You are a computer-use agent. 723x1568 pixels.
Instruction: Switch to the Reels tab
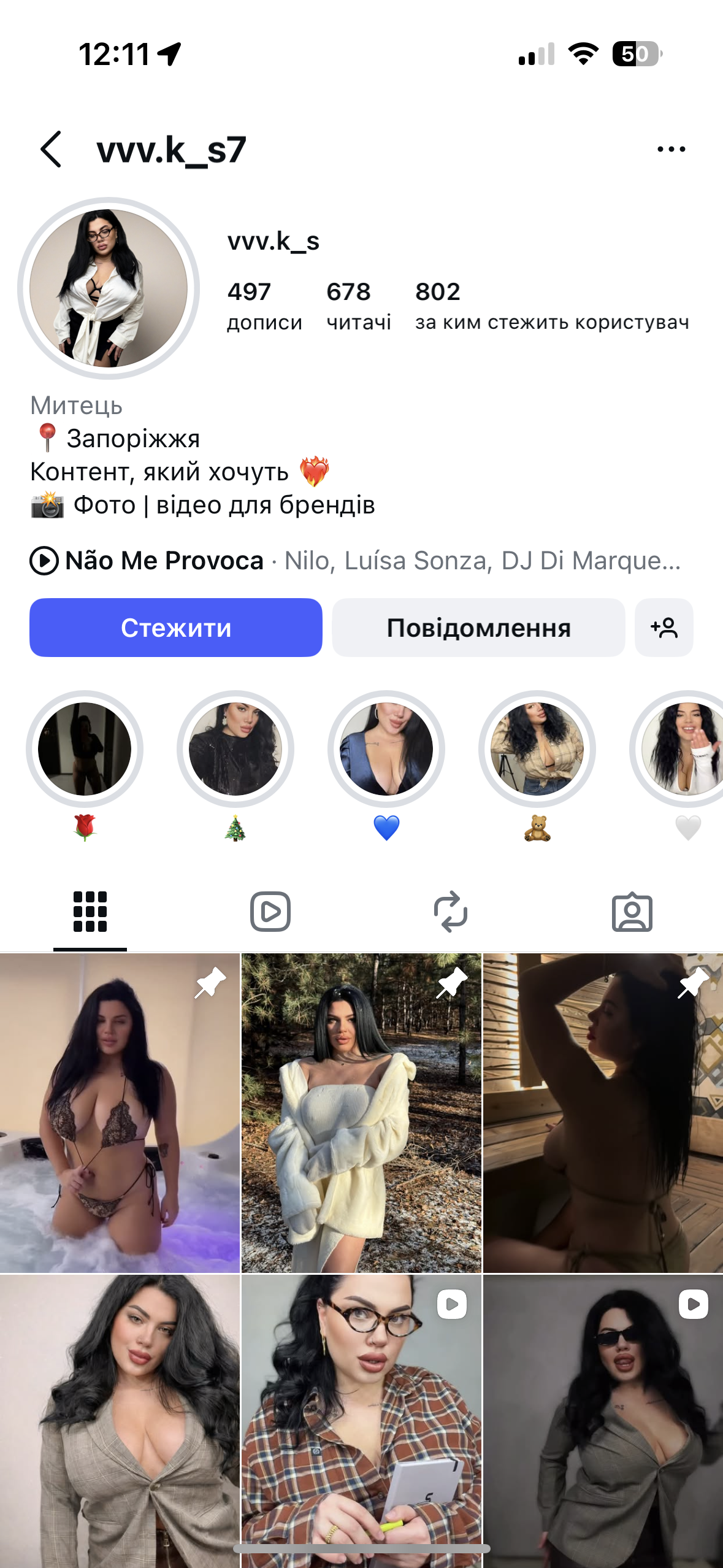pyautogui.click(x=270, y=912)
